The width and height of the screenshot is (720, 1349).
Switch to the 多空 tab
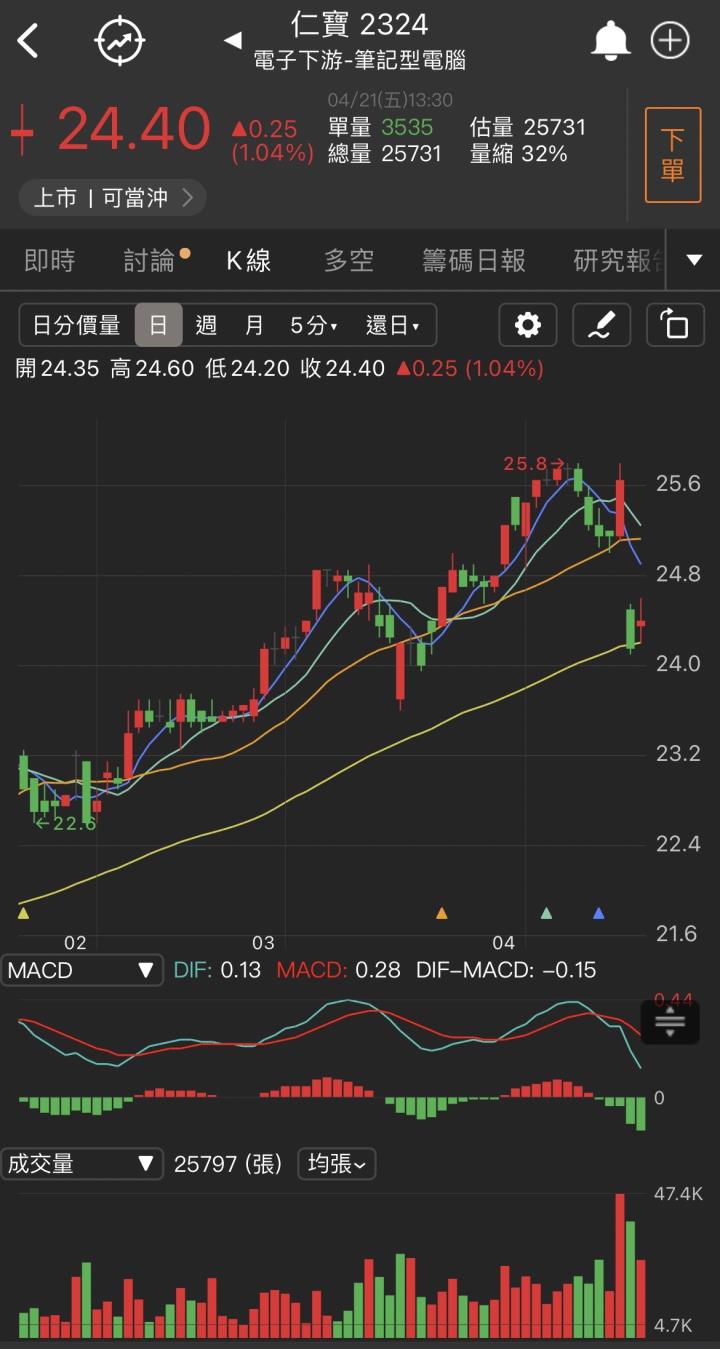click(348, 261)
